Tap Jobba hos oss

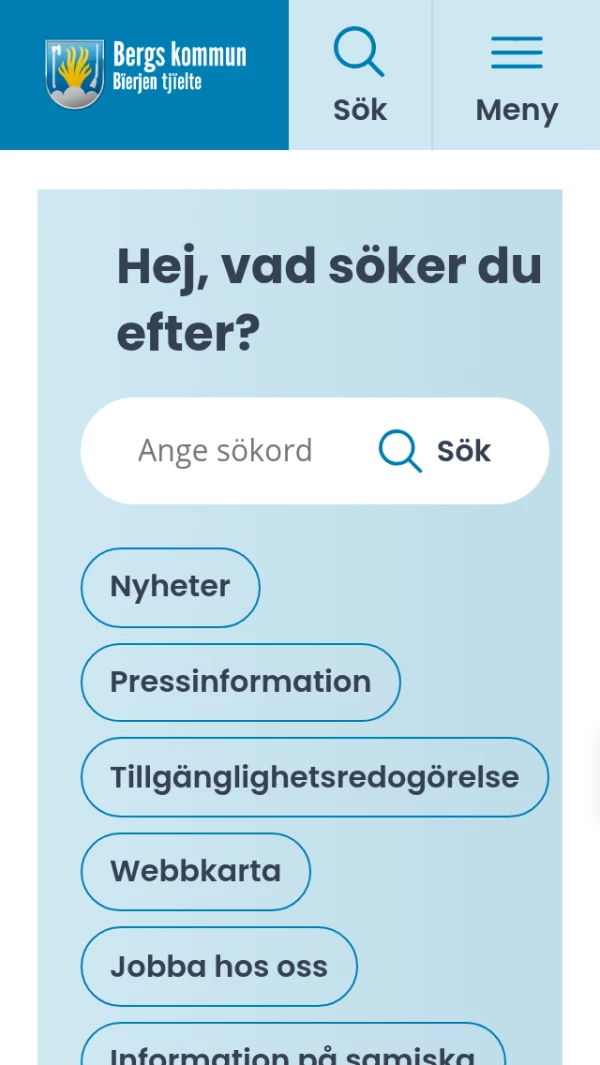(x=218, y=966)
